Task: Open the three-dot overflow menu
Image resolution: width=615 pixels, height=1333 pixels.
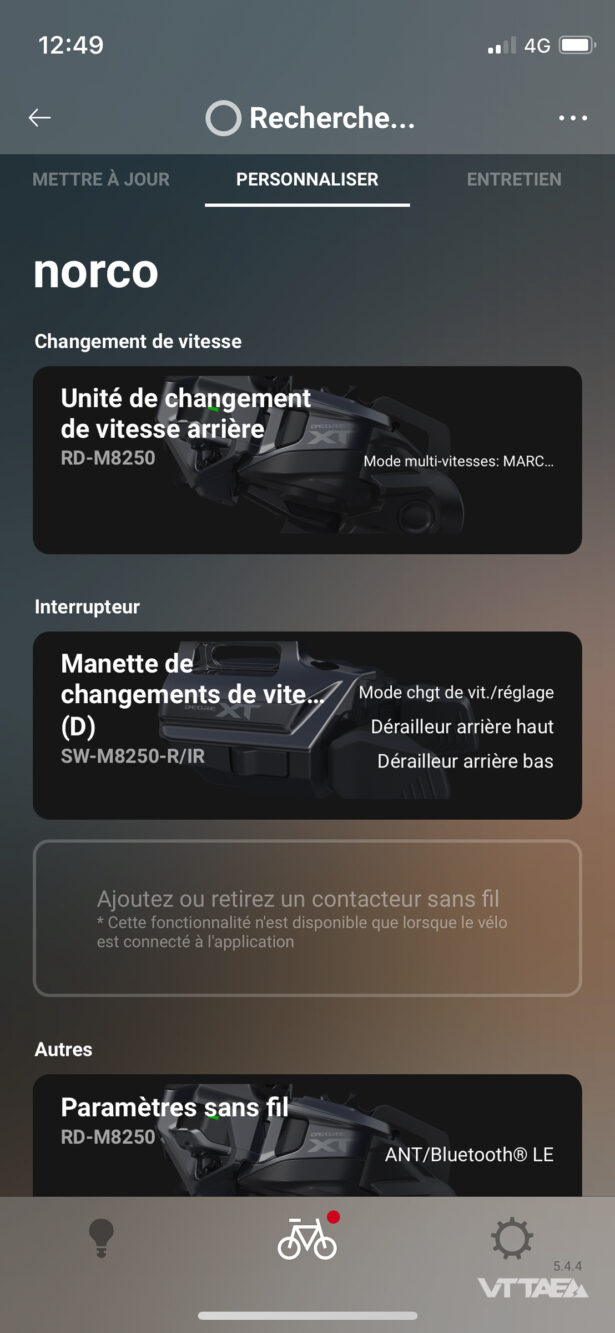Action: click(572, 118)
